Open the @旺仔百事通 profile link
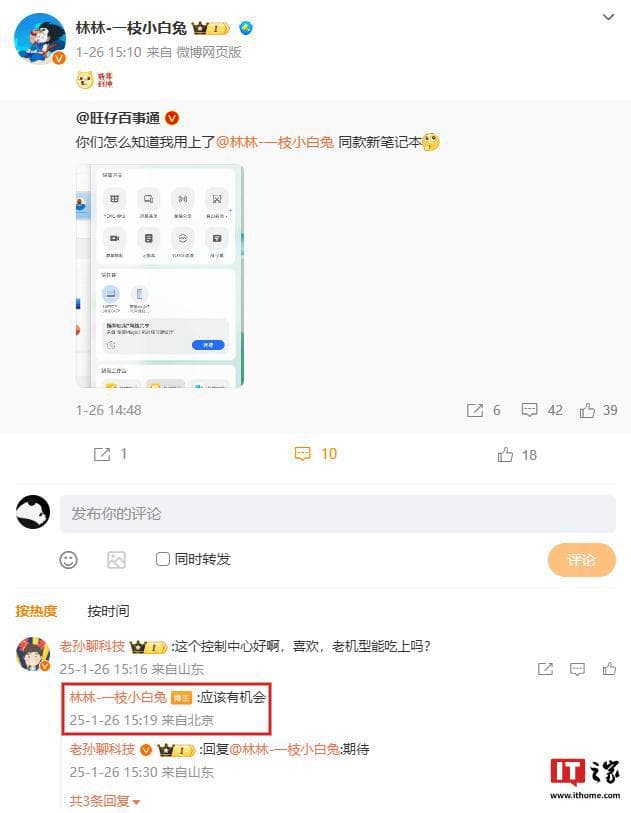 (118, 118)
